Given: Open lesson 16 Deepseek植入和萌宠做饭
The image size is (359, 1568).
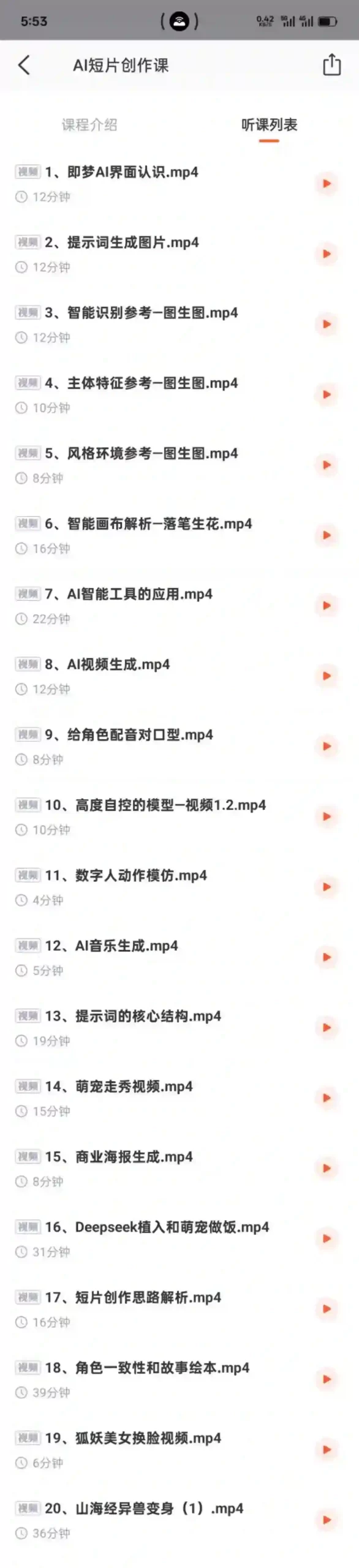Looking at the screenshot, I should 179,1238.
